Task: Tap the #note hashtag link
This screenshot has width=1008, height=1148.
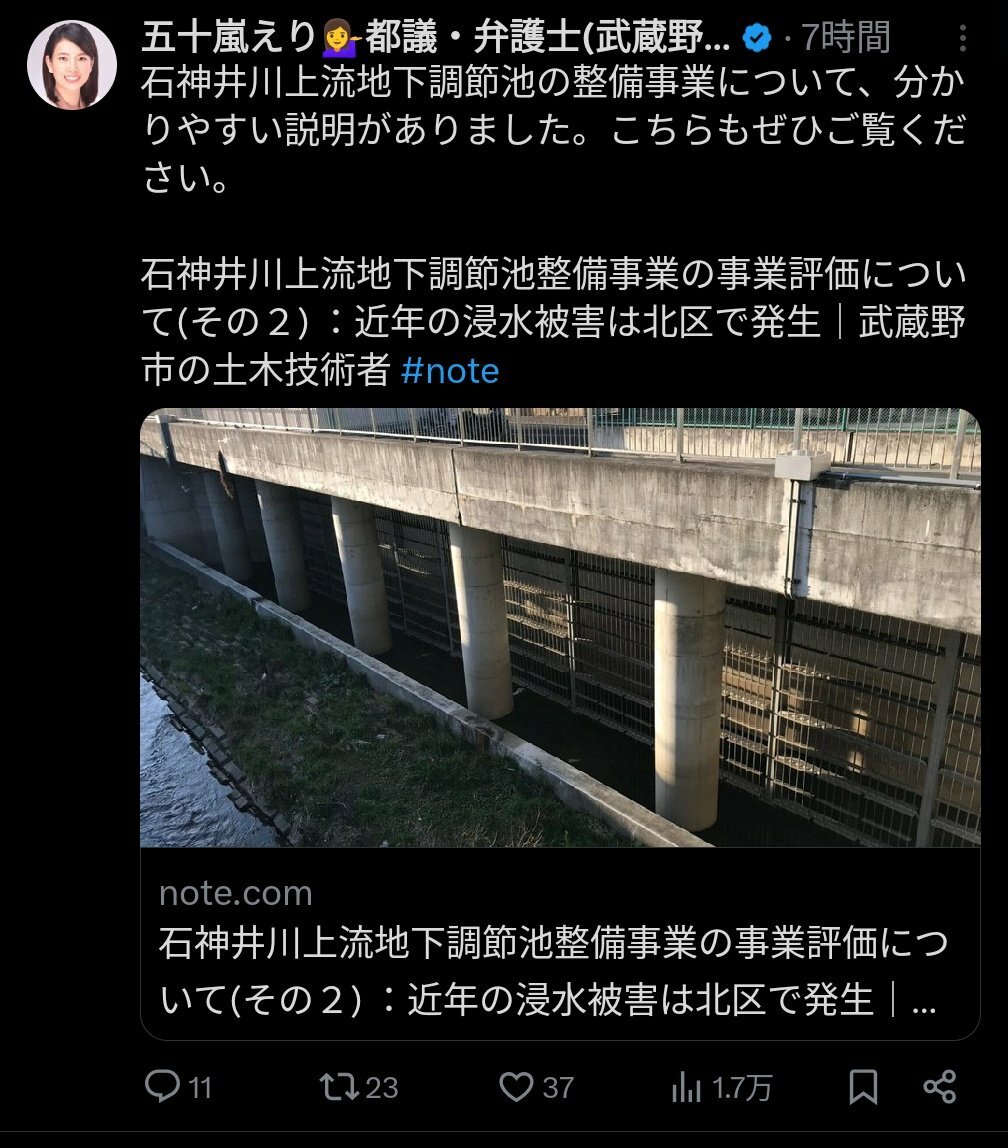Action: click(x=449, y=371)
